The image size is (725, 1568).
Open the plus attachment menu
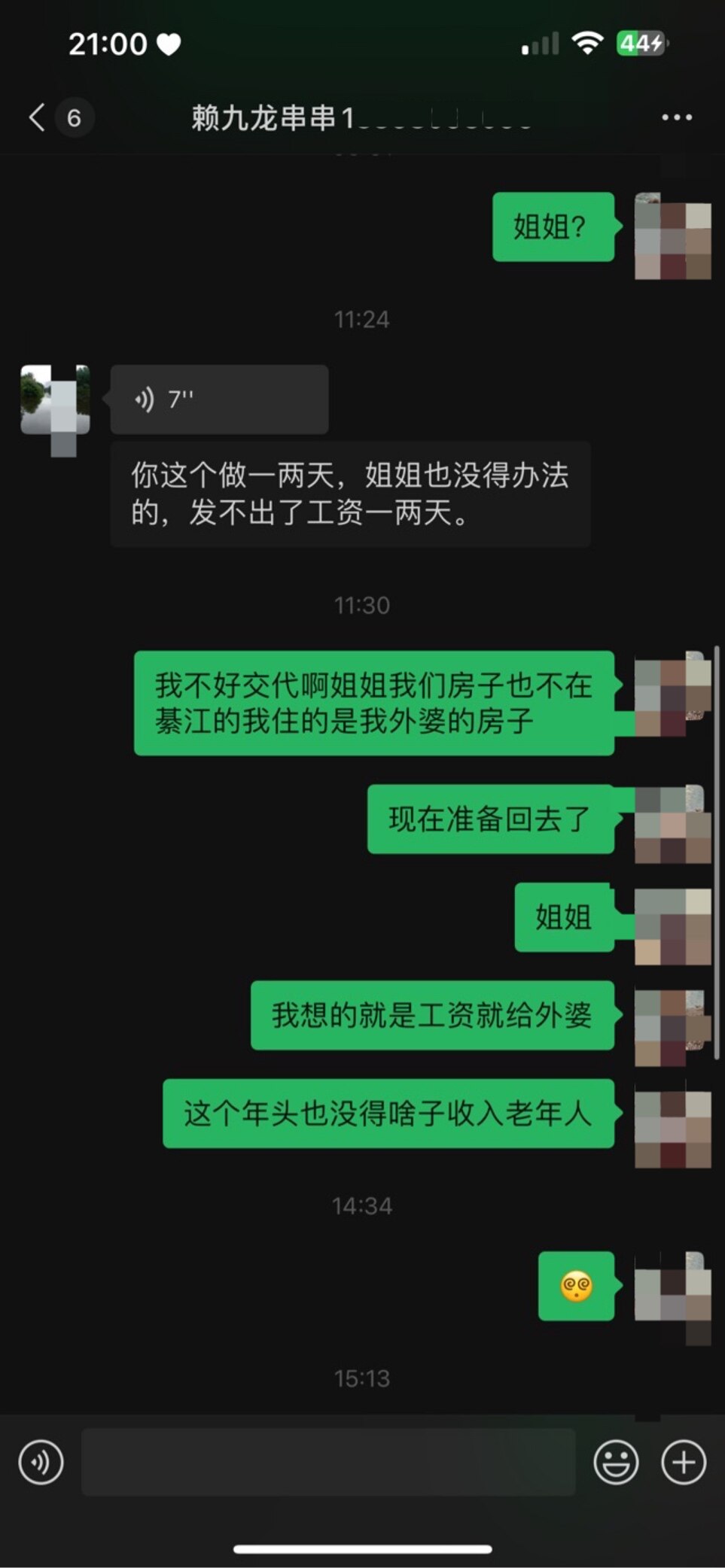[x=683, y=1462]
